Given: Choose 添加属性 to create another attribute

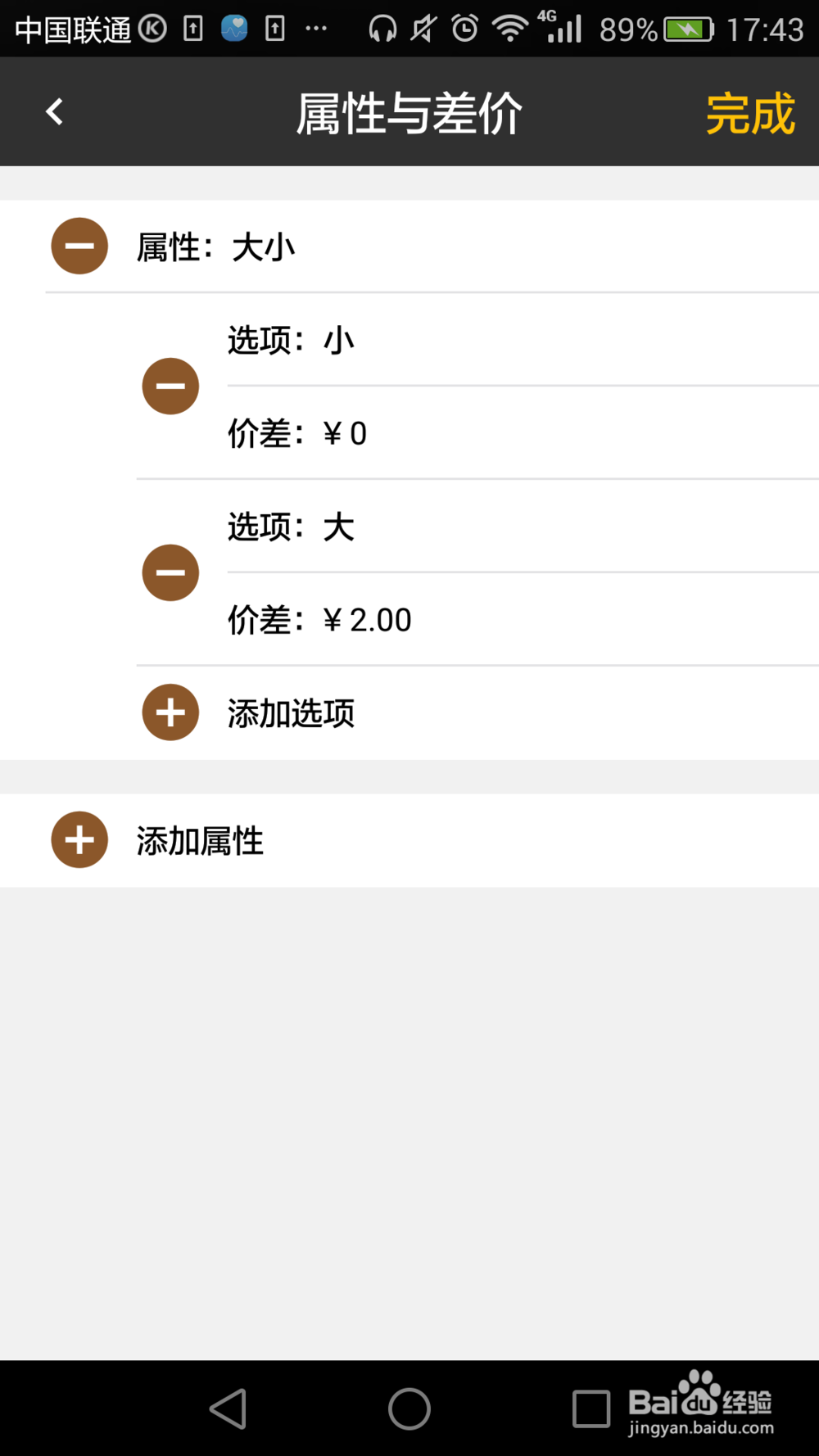Looking at the screenshot, I should pyautogui.click(x=200, y=839).
